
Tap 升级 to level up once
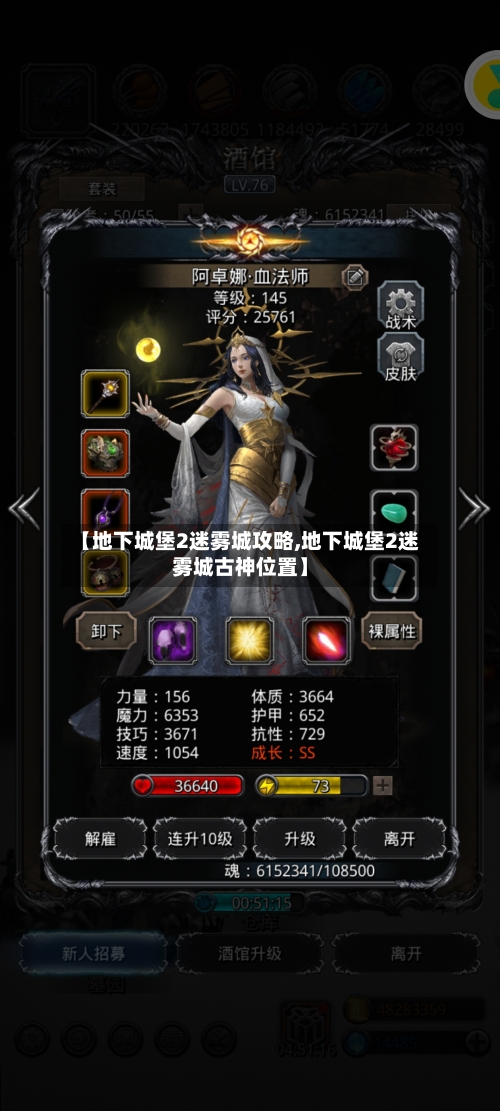point(300,839)
